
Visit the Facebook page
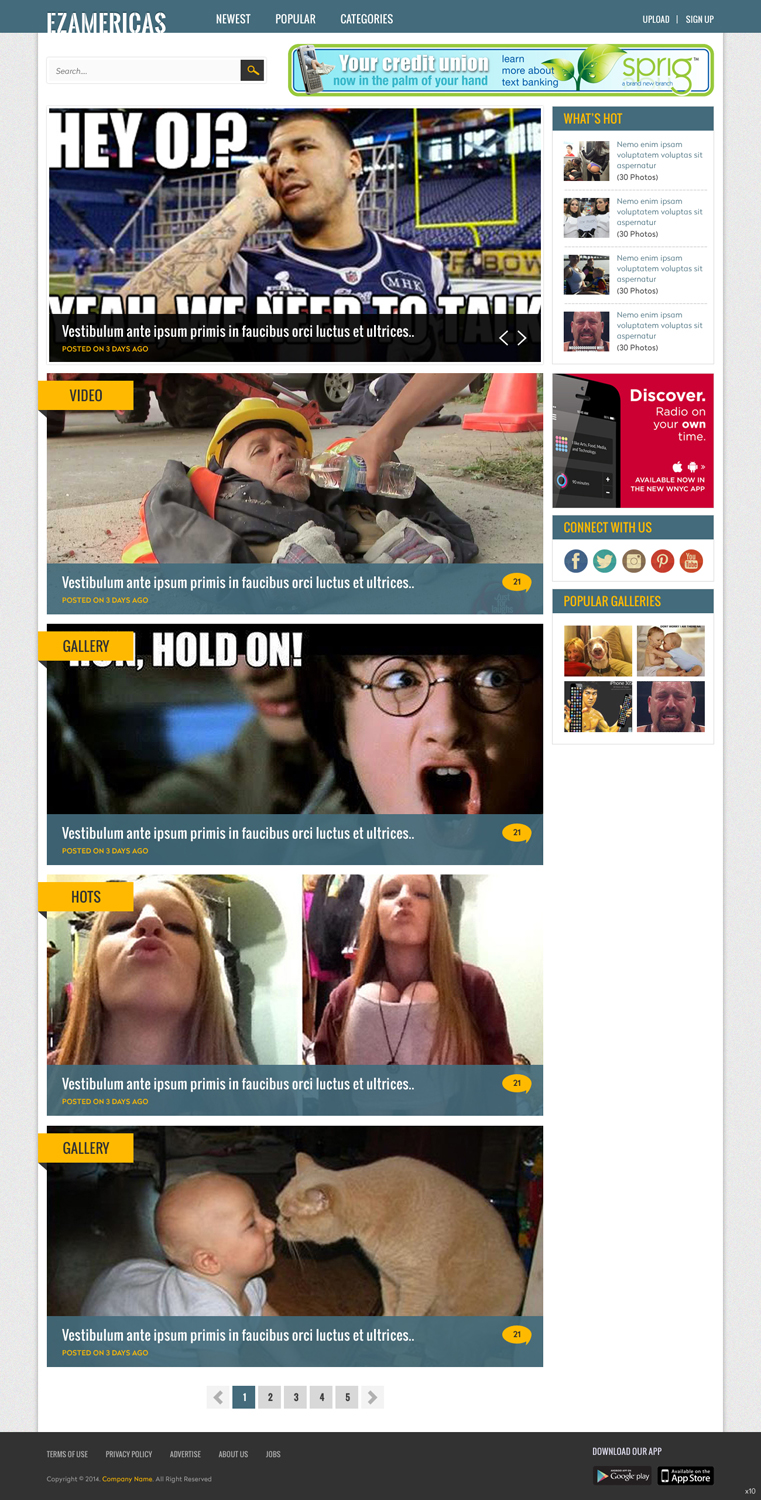point(576,561)
